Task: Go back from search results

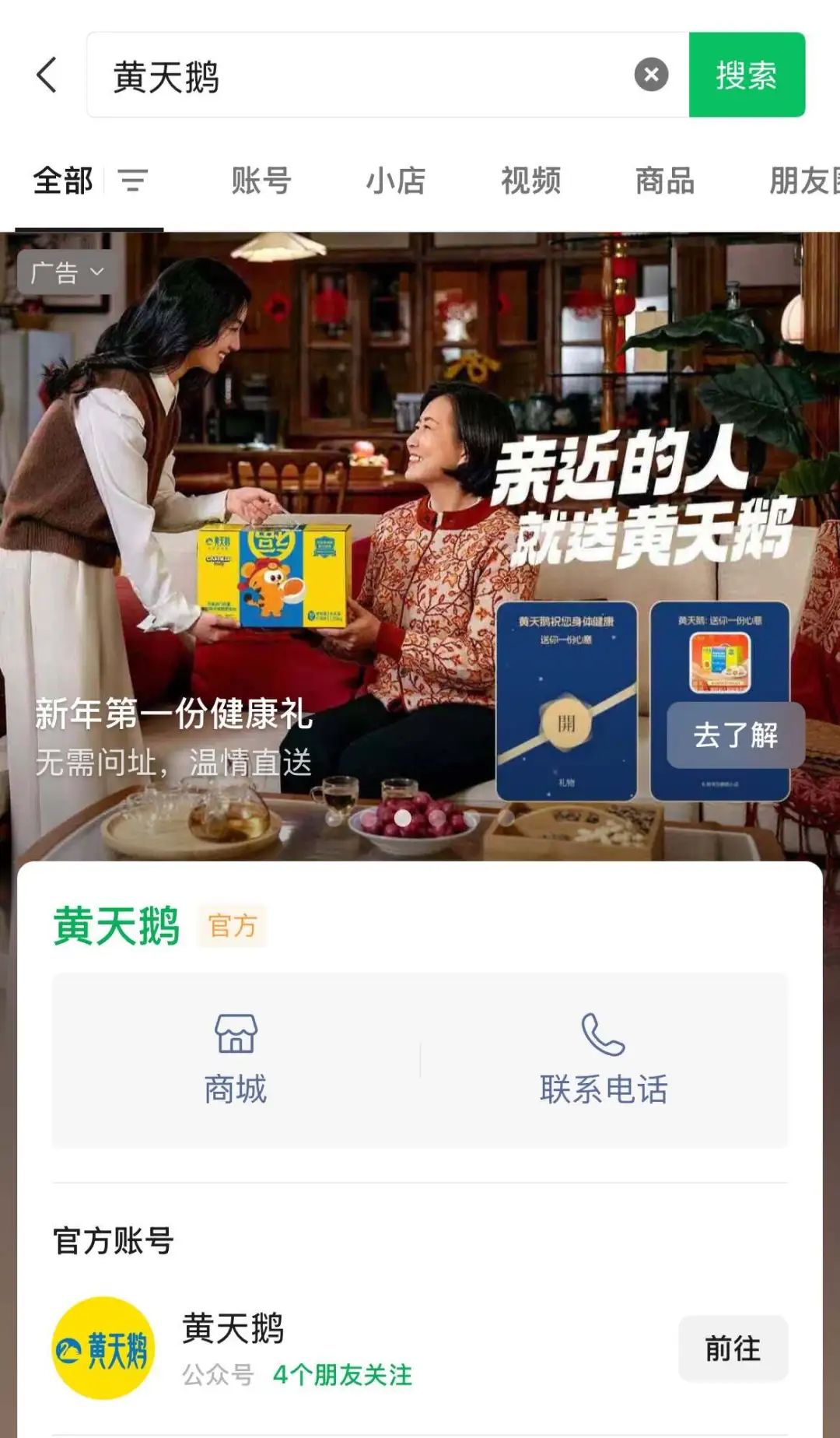Action: coord(47,75)
